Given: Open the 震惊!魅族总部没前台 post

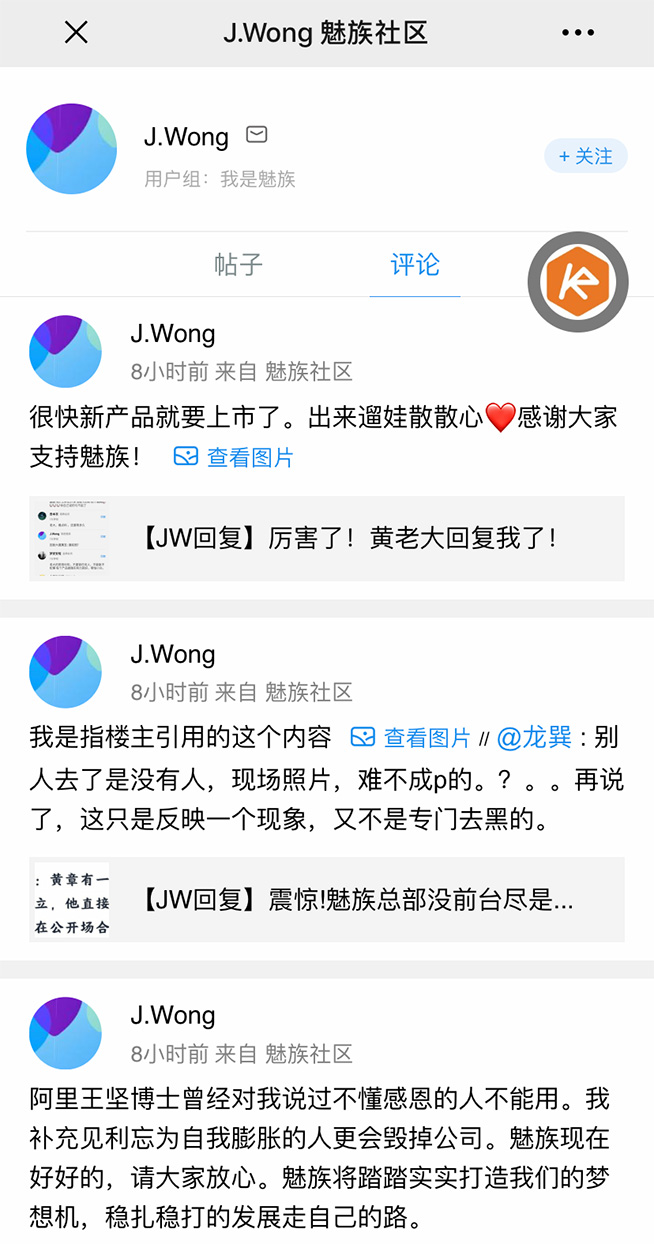Looking at the screenshot, I should pyautogui.click(x=356, y=899).
